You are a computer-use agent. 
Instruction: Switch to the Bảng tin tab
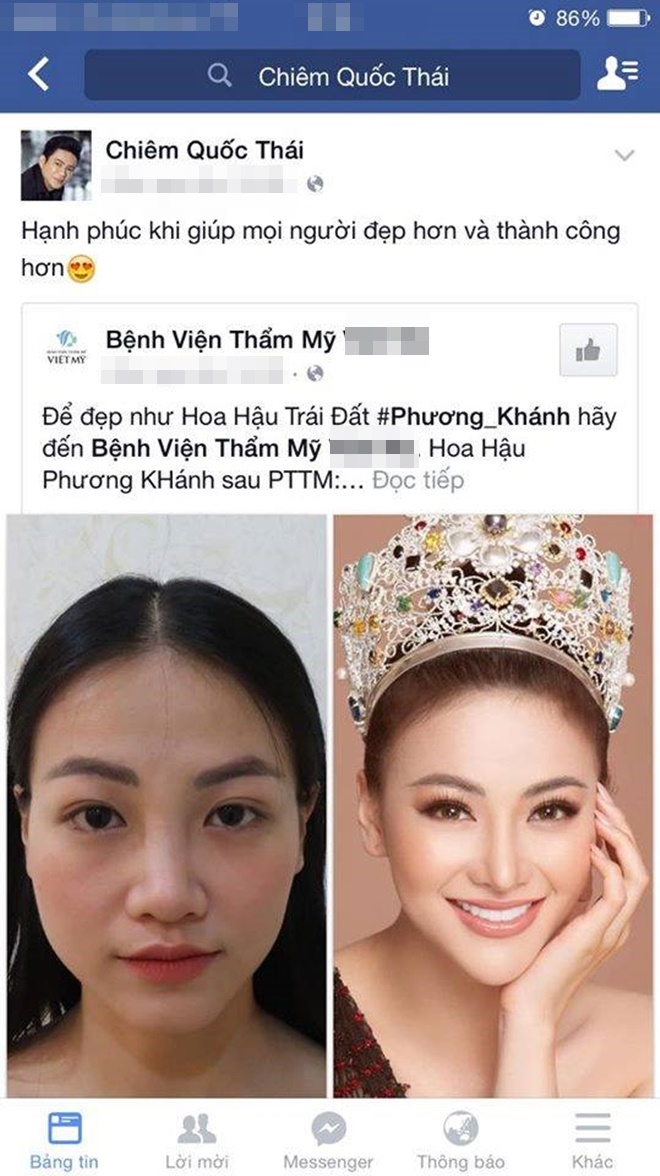pos(63,1140)
